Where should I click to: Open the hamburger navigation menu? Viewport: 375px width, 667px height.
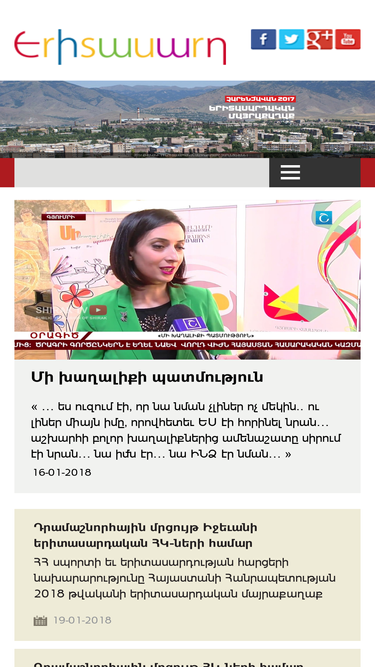pyautogui.click(x=290, y=172)
